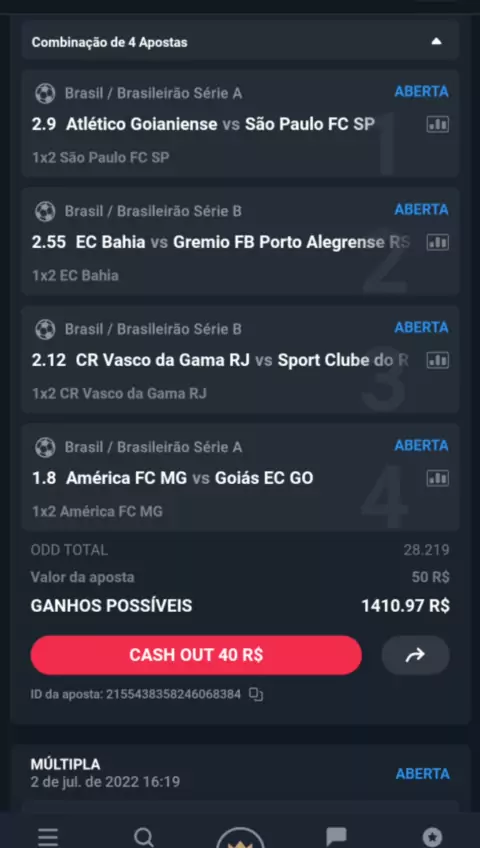Open the star favorites tab

[432, 837]
